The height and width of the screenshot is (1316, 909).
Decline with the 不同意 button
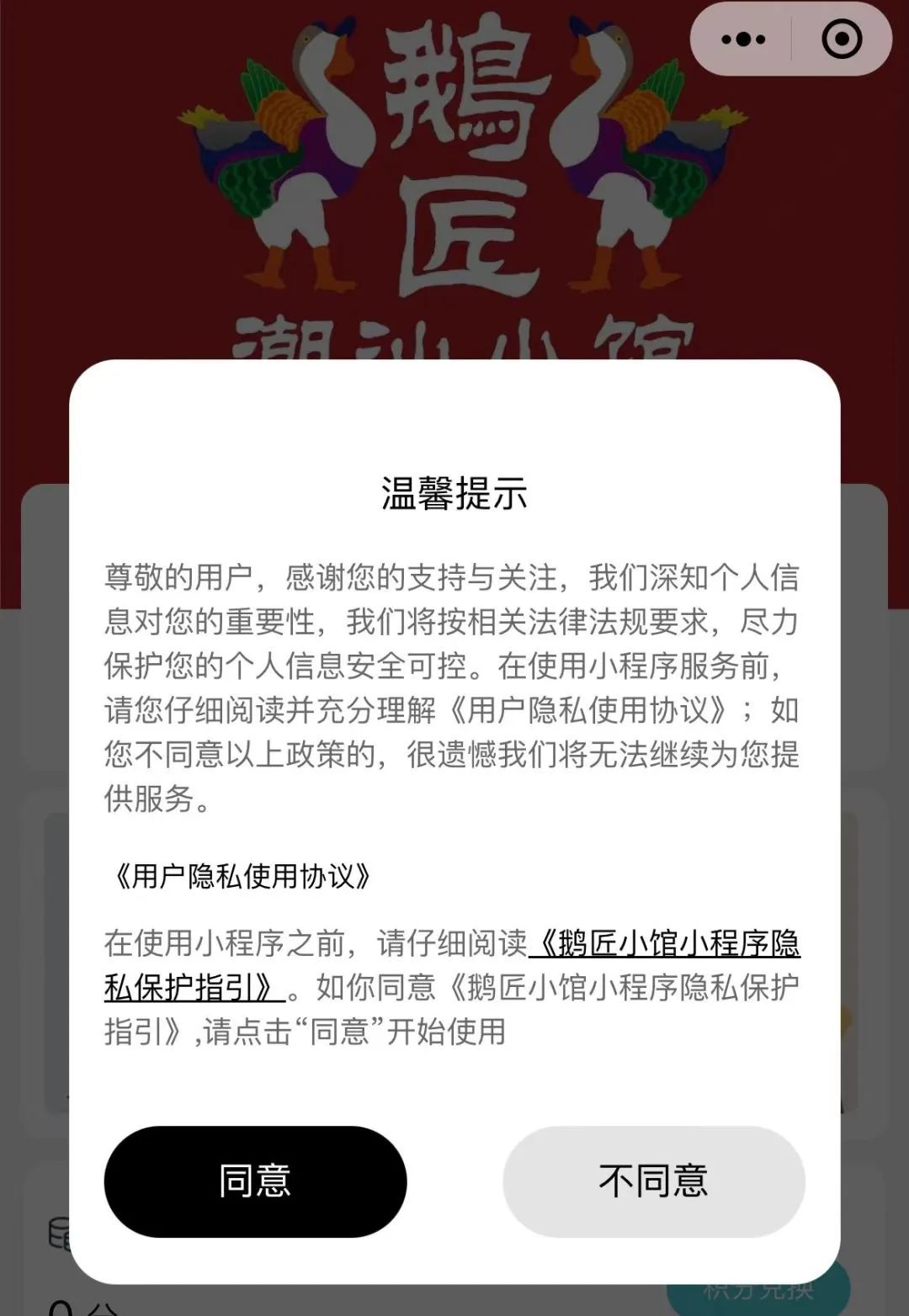point(653,1181)
